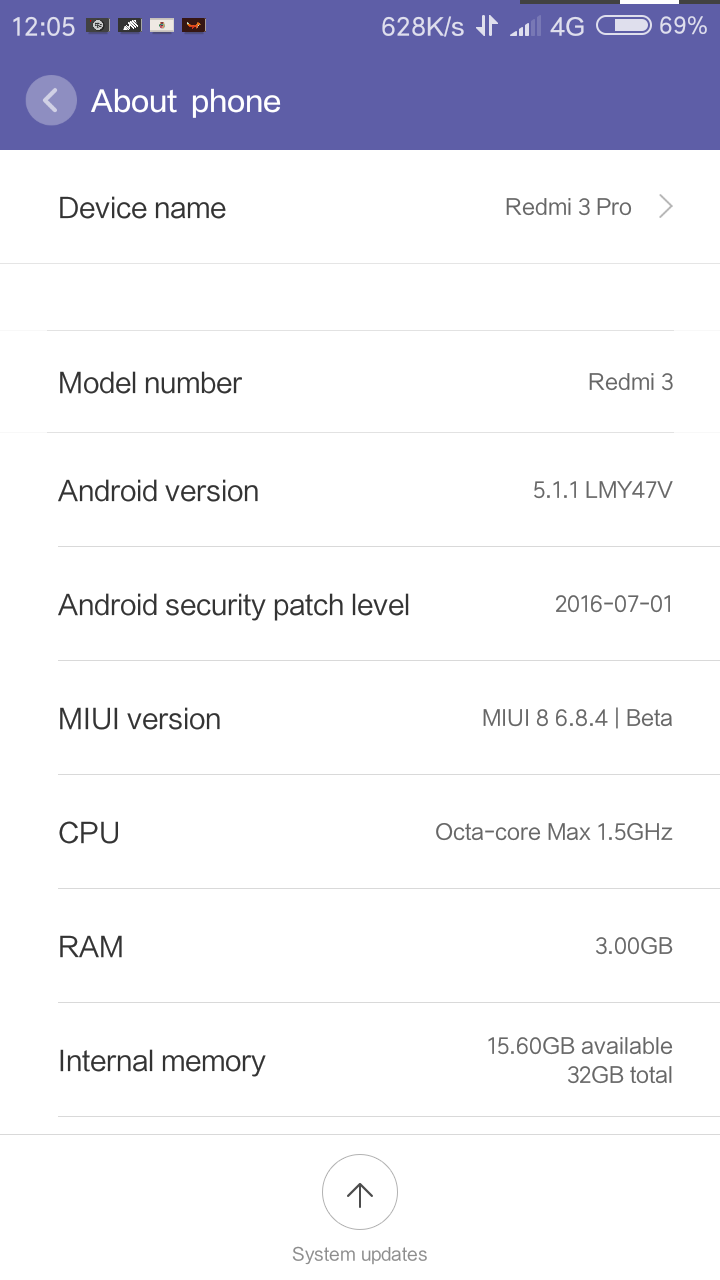Open Internal memory details
This screenshot has width=720, height=1280.
360,1060
